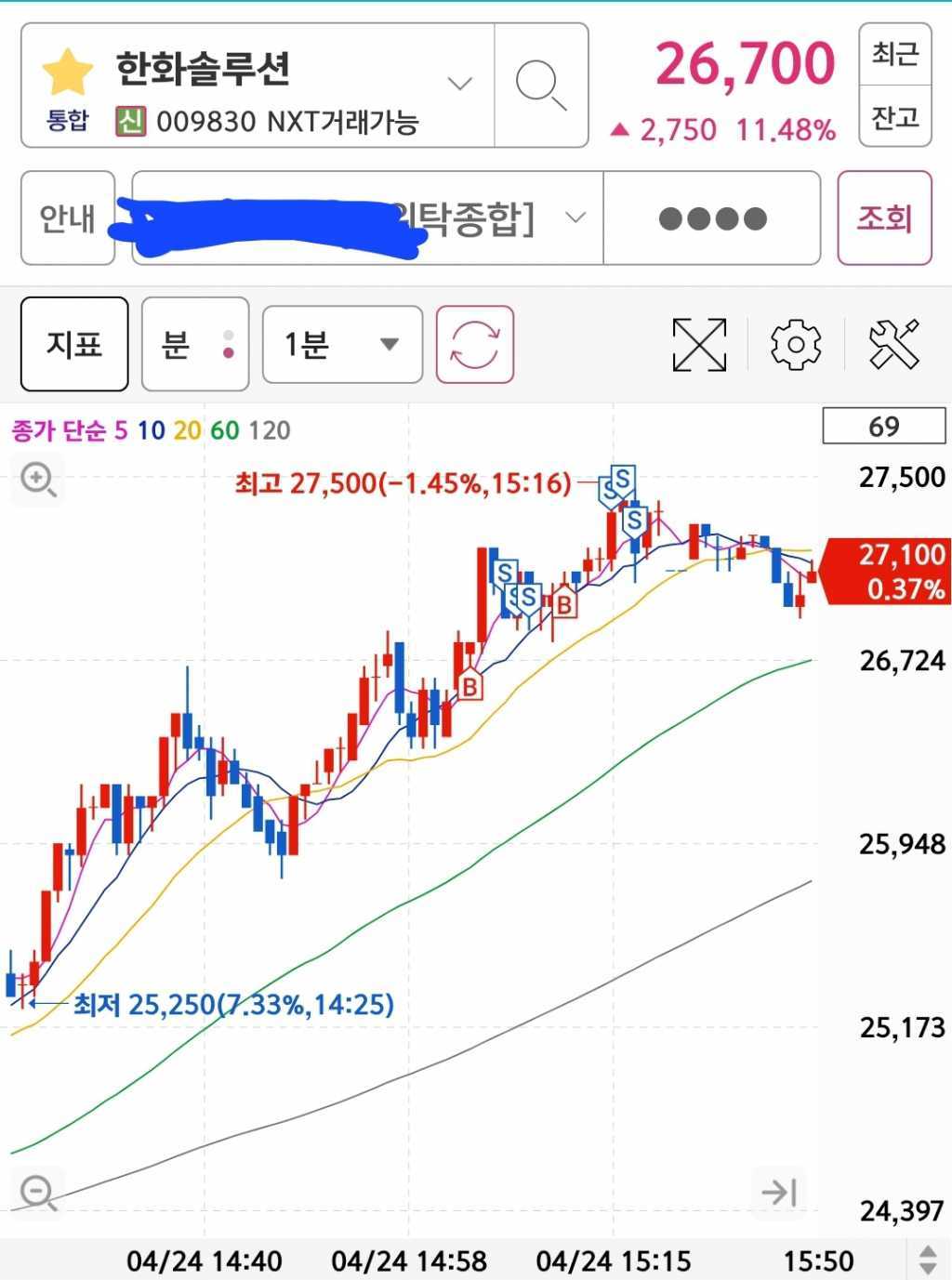
Task: Open the 지표 indicators settings
Action: [74, 345]
